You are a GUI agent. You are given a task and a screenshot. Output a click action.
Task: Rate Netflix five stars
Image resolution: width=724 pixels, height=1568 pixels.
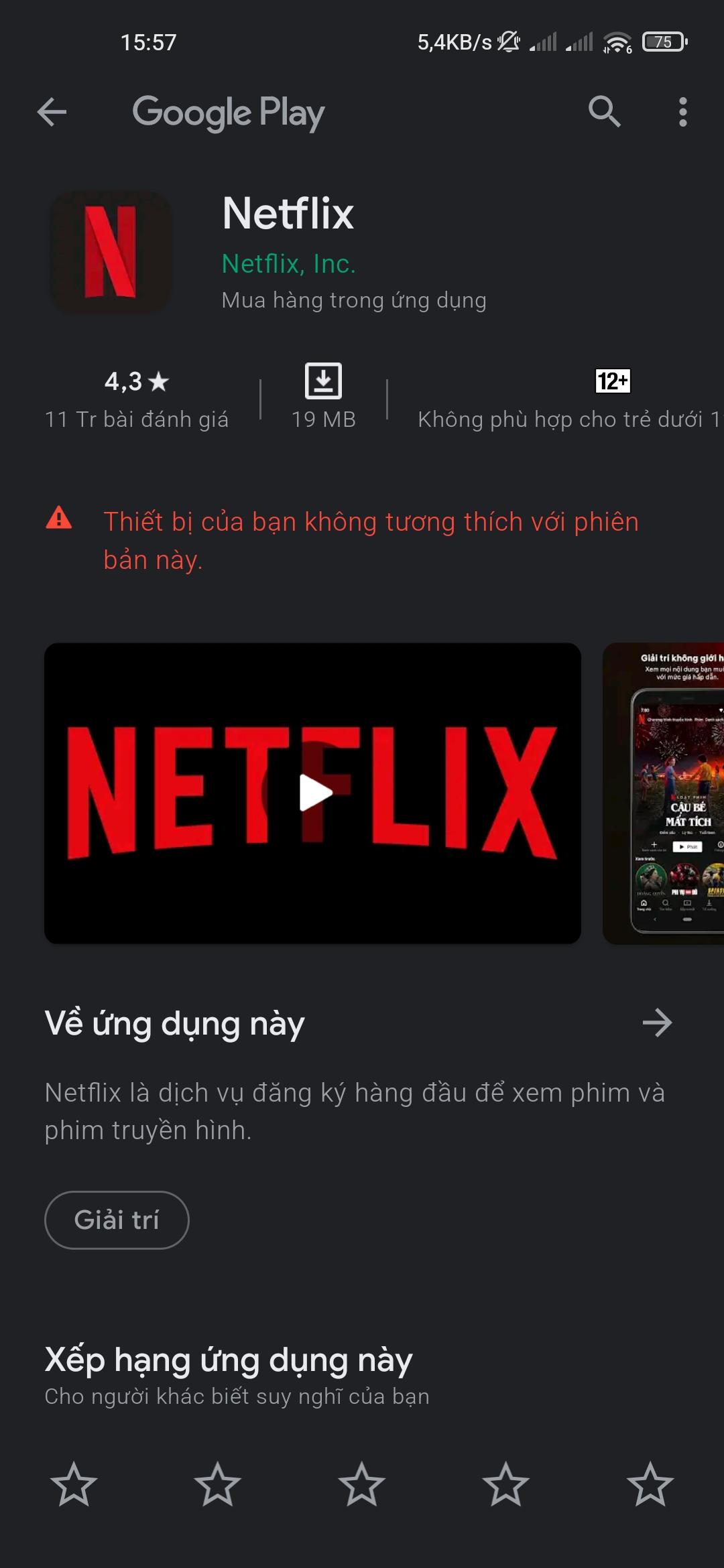tap(650, 1484)
